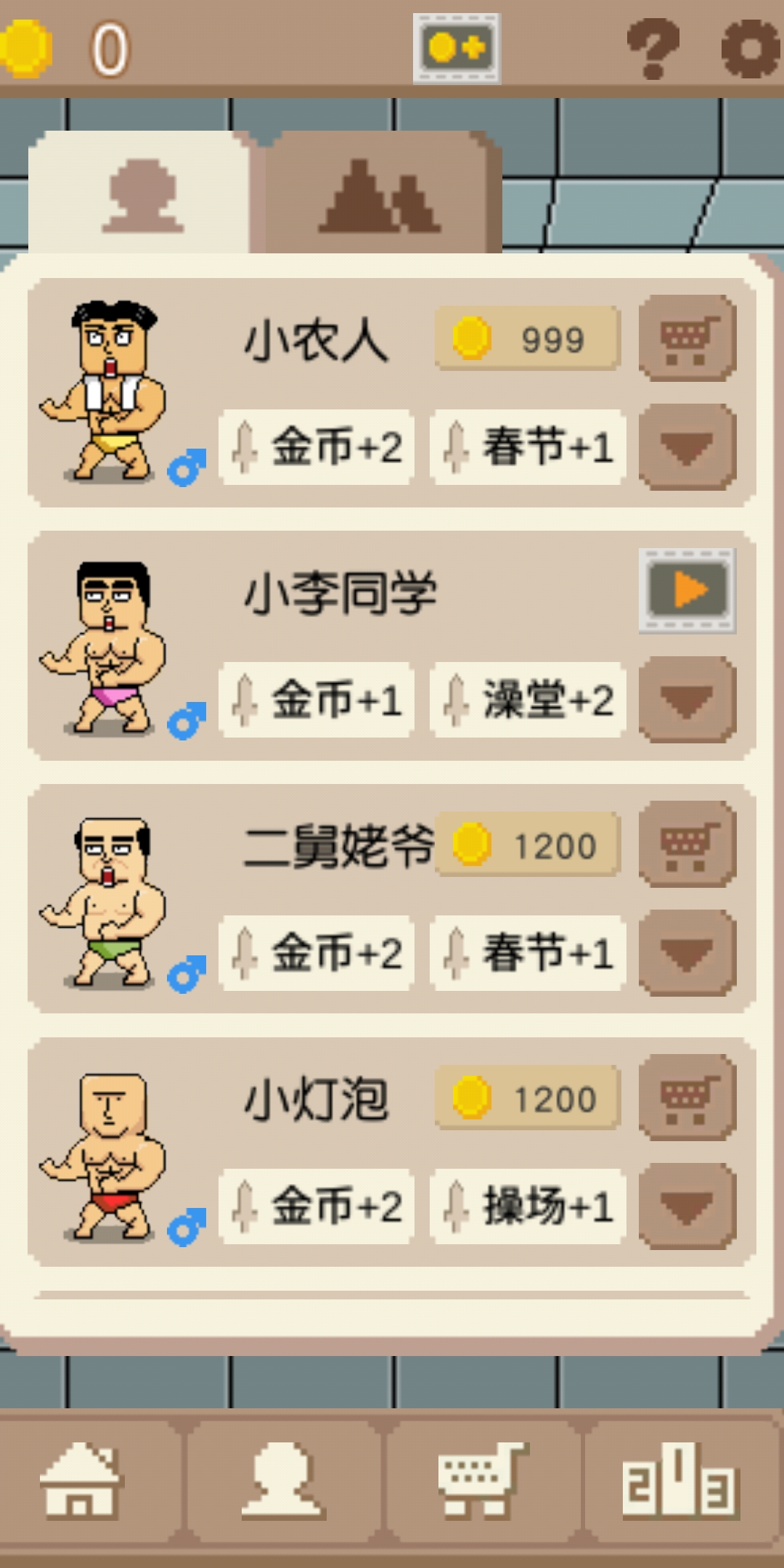Open the character tab in bottom bar
This screenshot has width=784, height=1568.
(283, 1481)
